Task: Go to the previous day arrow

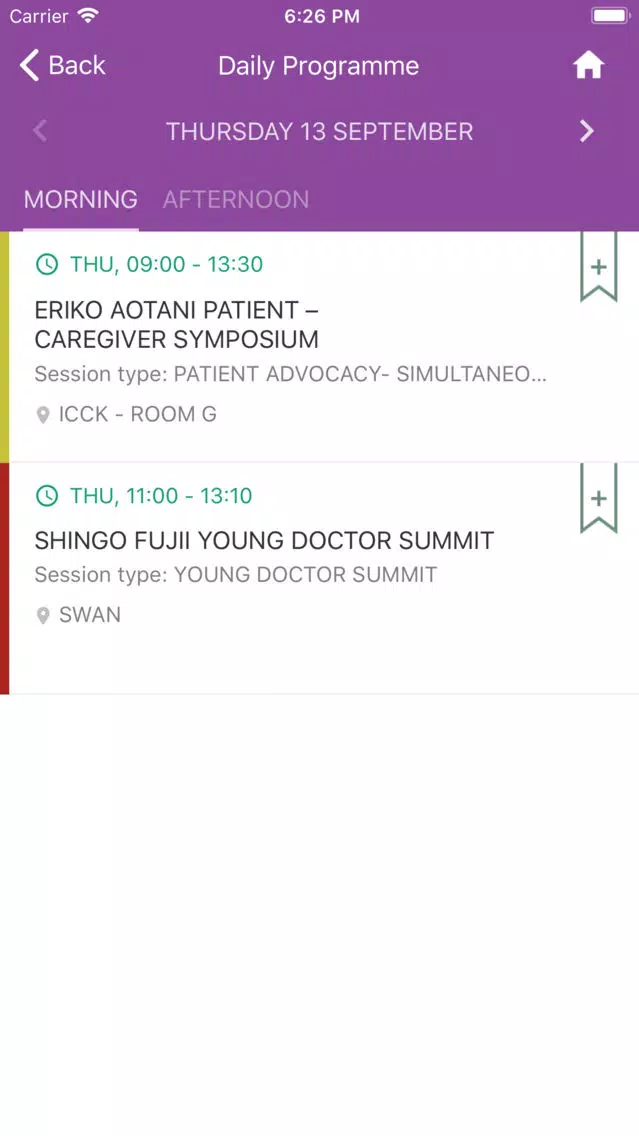Action: tap(41, 131)
